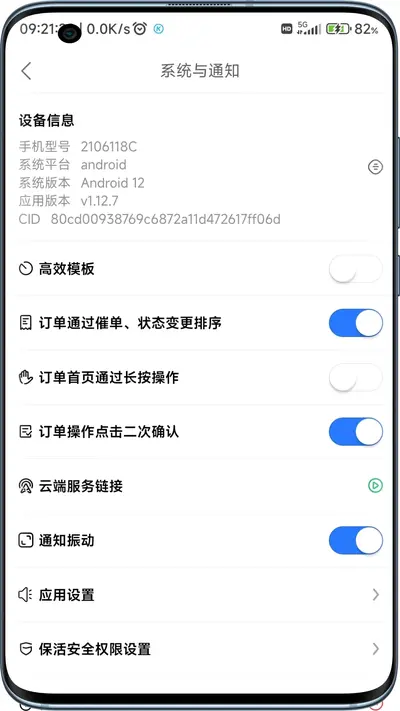Open 应用设置
The width and height of the screenshot is (400, 711).
pos(200,595)
